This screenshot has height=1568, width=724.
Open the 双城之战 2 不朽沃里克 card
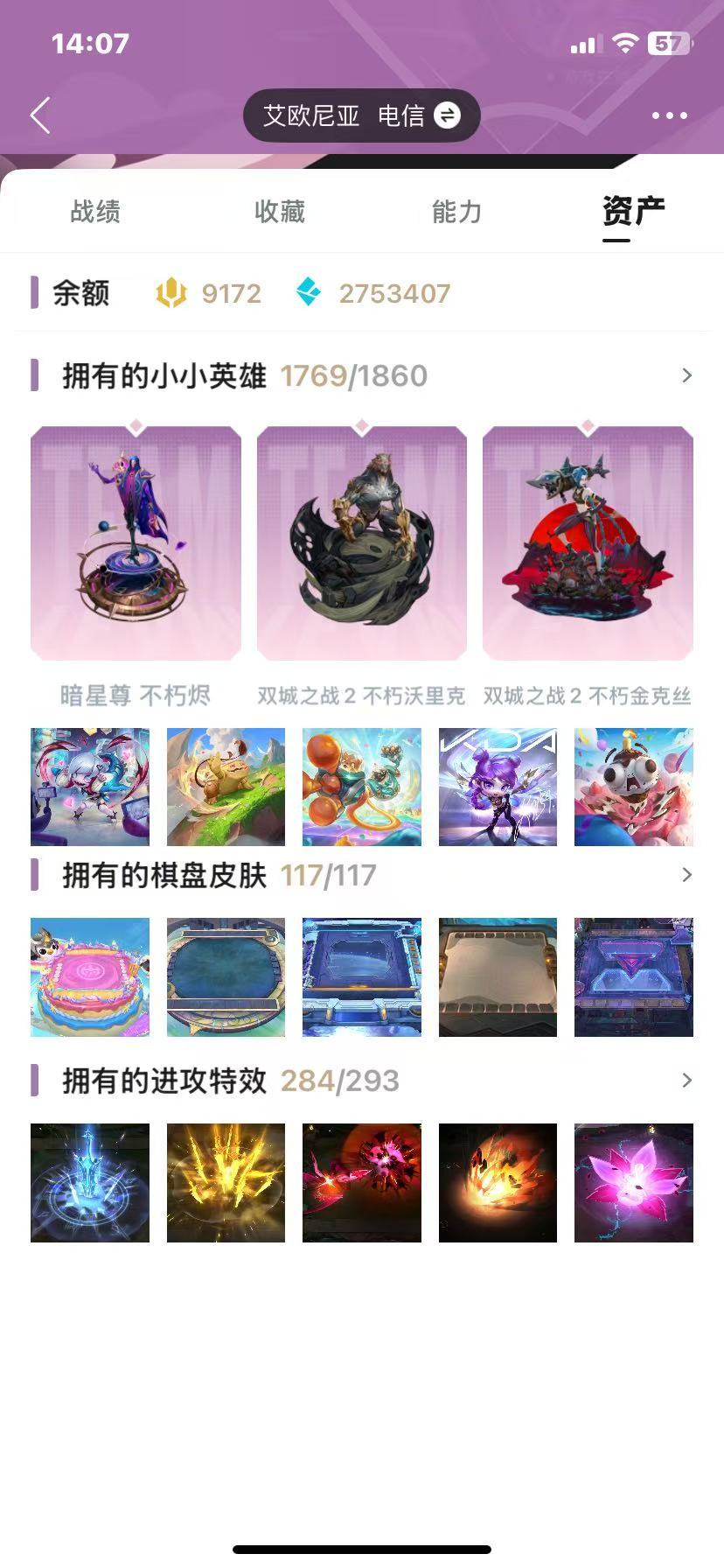[x=361, y=543]
